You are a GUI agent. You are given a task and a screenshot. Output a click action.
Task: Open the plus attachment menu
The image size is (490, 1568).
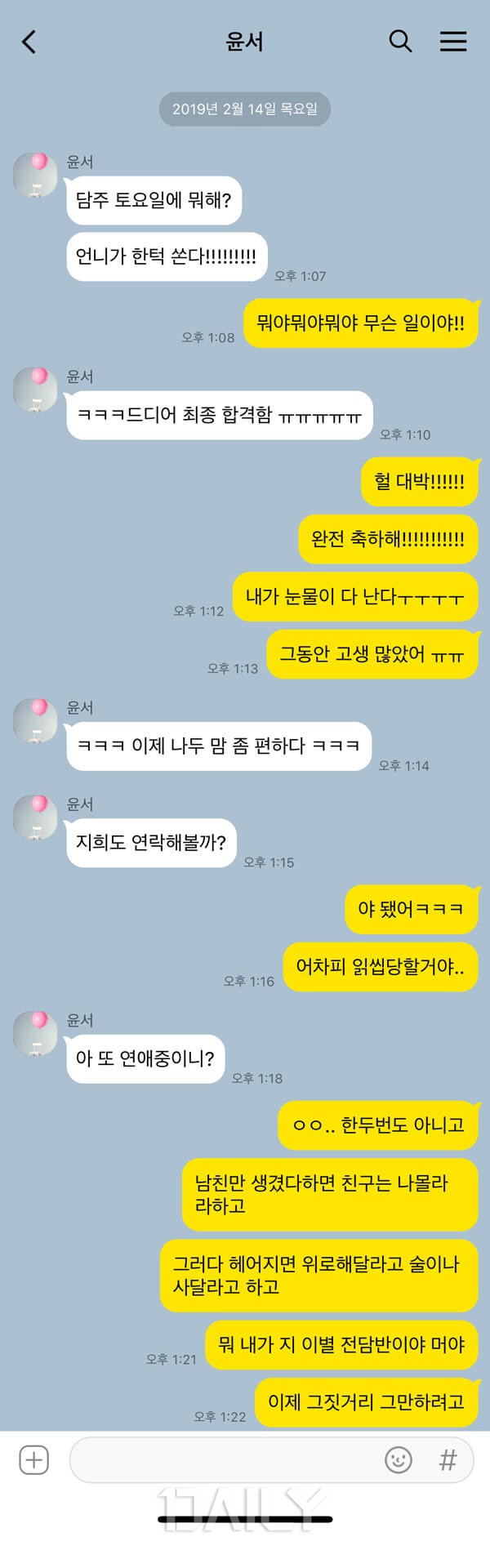tap(34, 1459)
